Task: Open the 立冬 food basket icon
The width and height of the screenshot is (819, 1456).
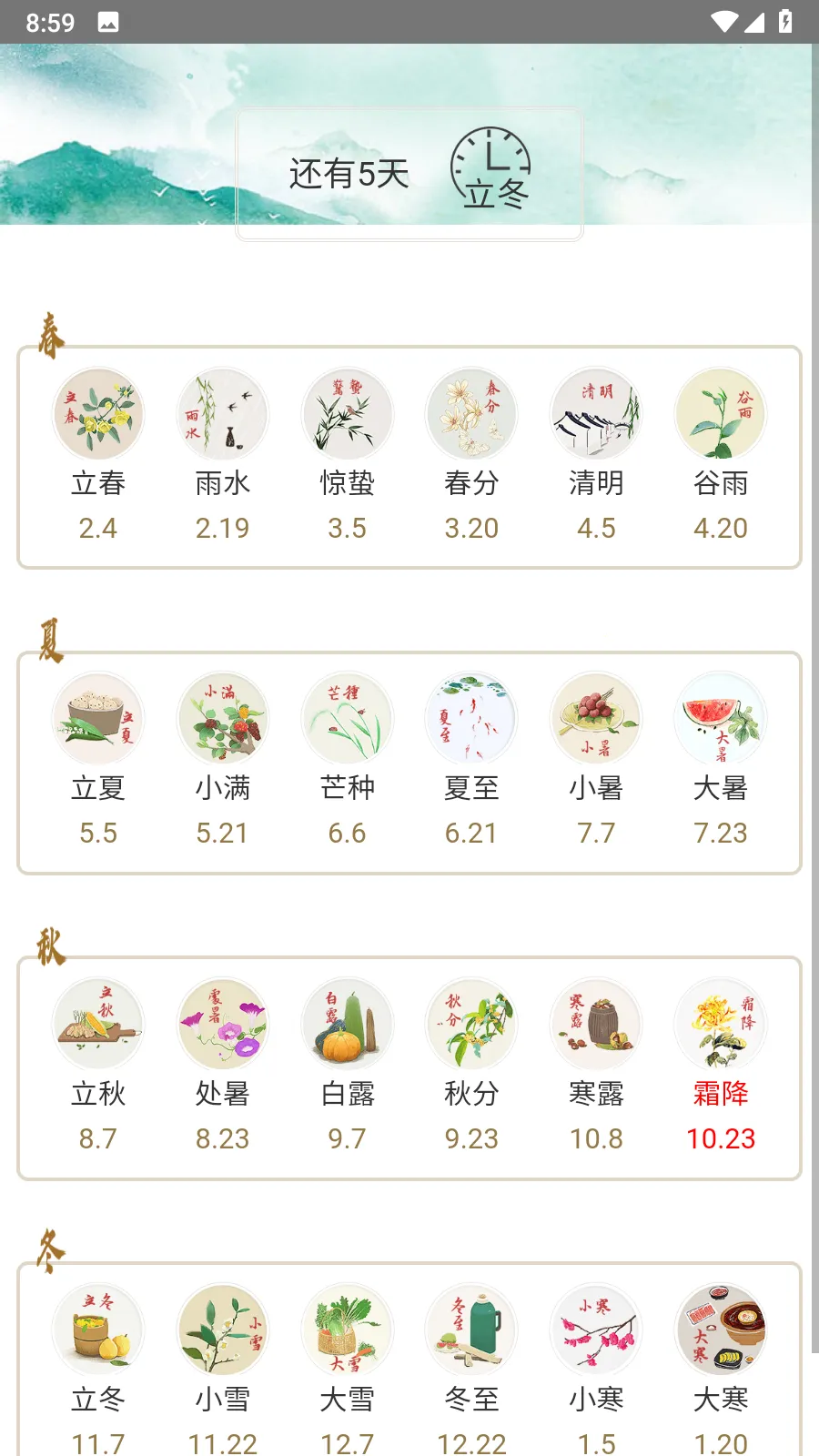Action: (x=98, y=1330)
